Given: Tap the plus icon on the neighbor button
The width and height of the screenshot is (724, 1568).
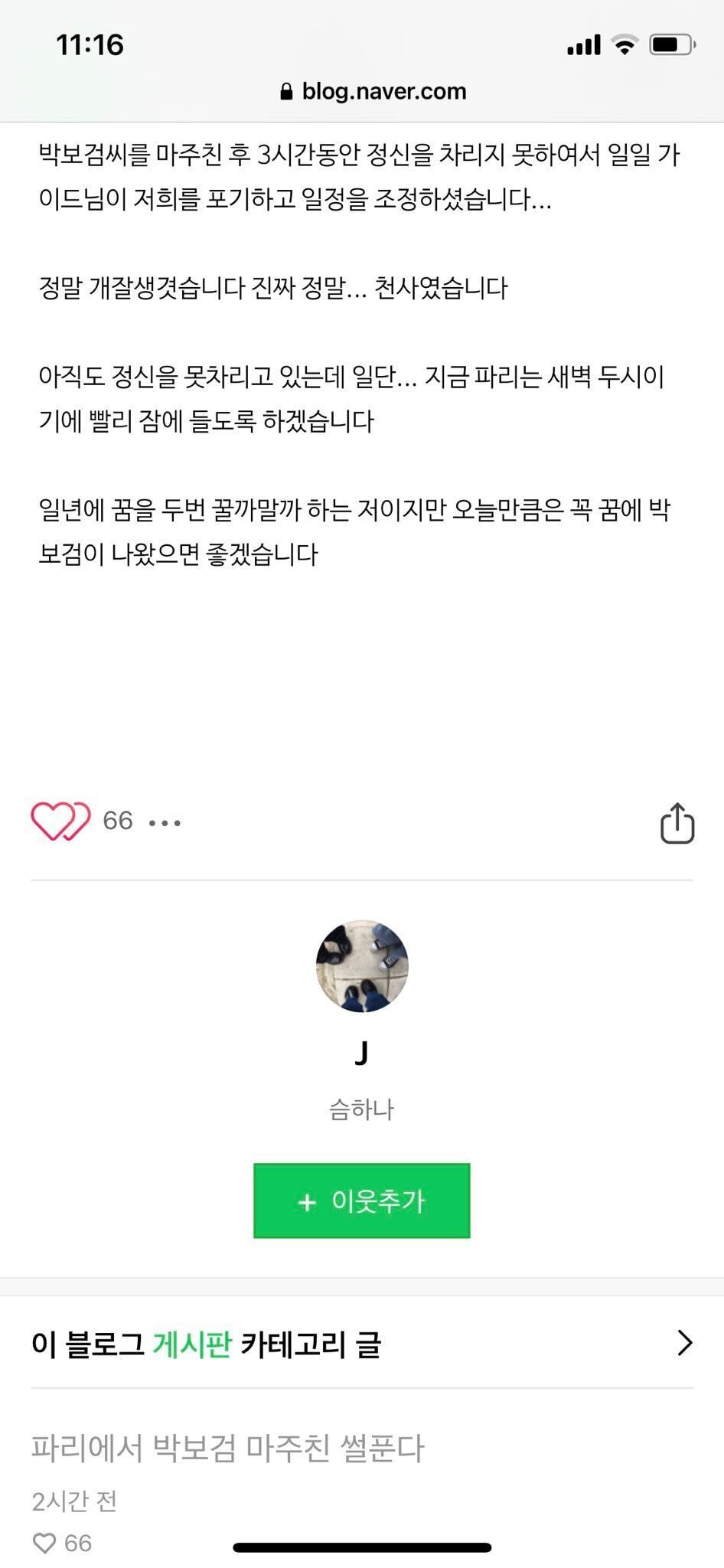Looking at the screenshot, I should click(x=308, y=1201).
